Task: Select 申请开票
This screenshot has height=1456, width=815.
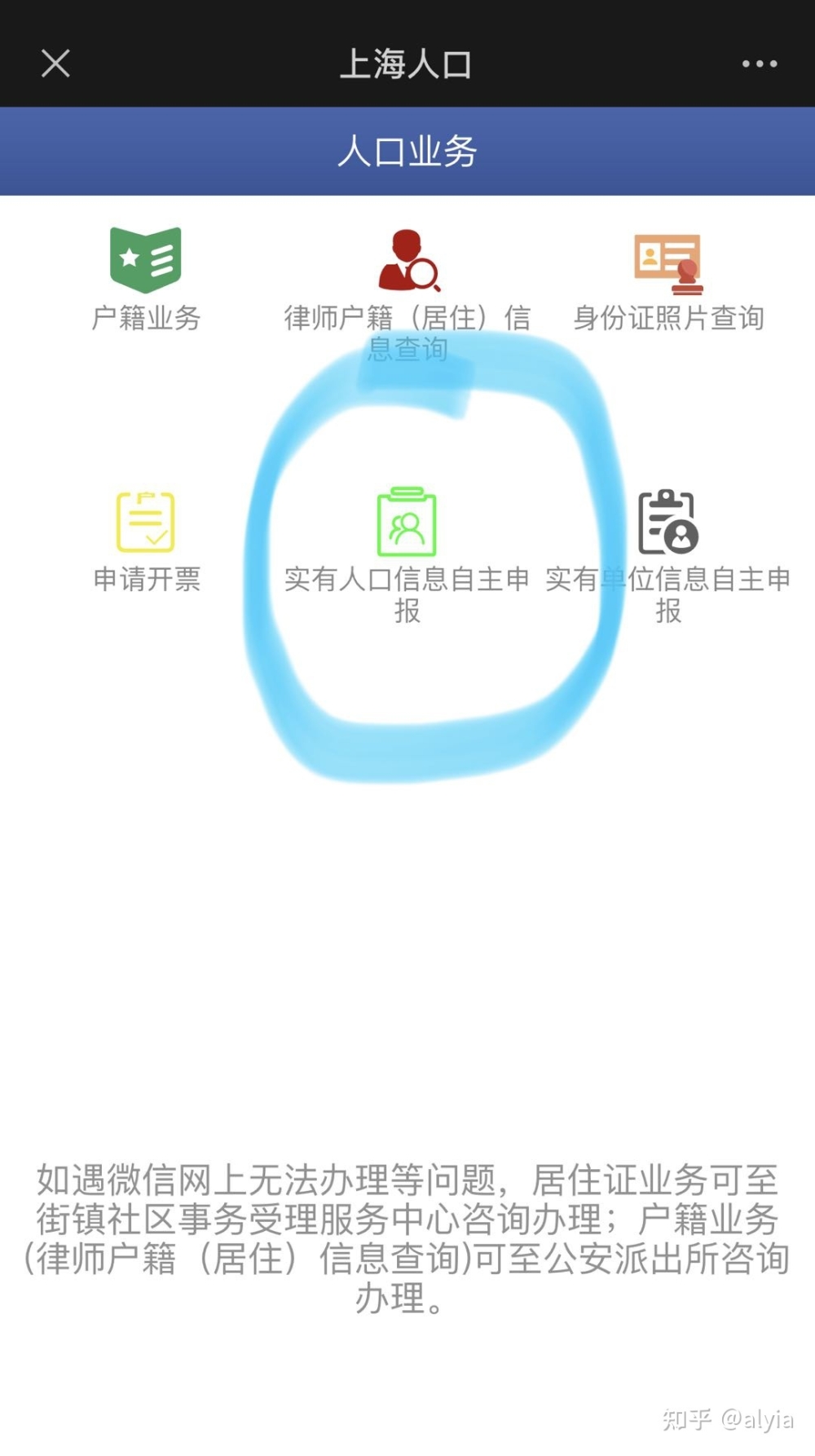Action: [x=146, y=540]
